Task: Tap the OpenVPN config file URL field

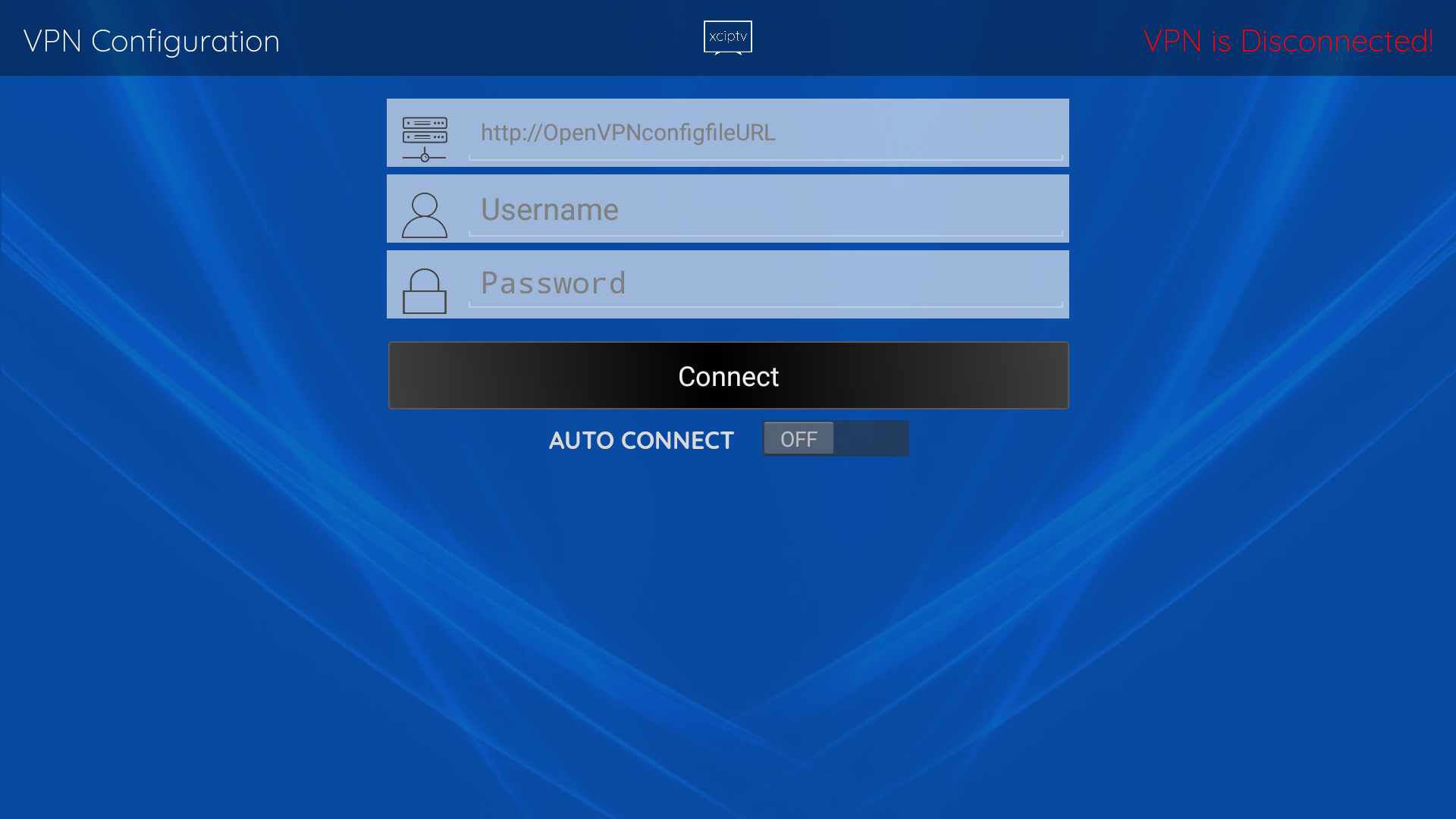Action: (764, 133)
